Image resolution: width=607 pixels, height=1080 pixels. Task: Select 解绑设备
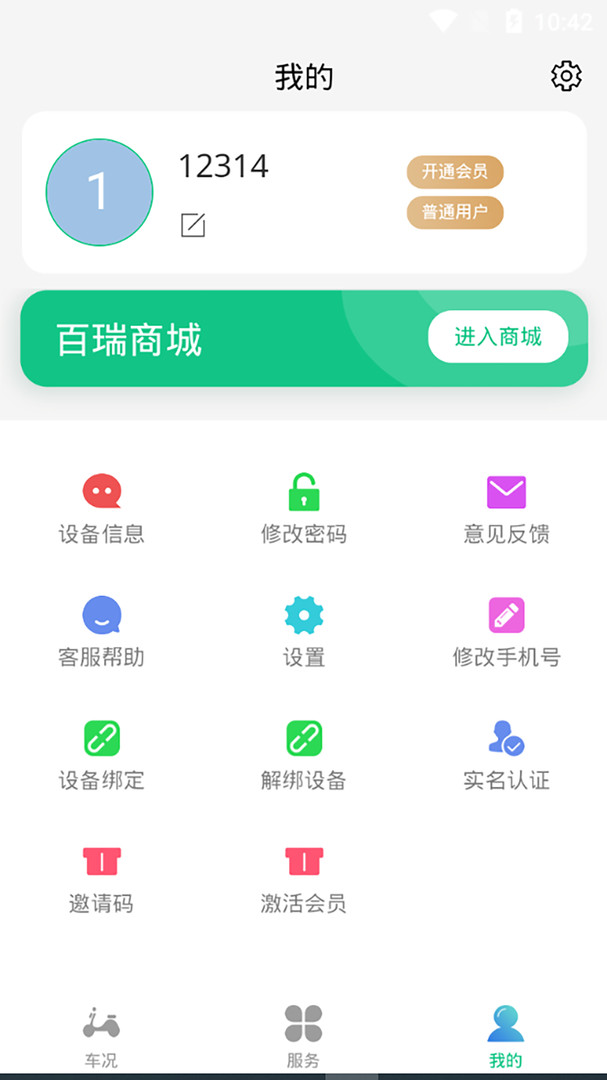tap(304, 756)
